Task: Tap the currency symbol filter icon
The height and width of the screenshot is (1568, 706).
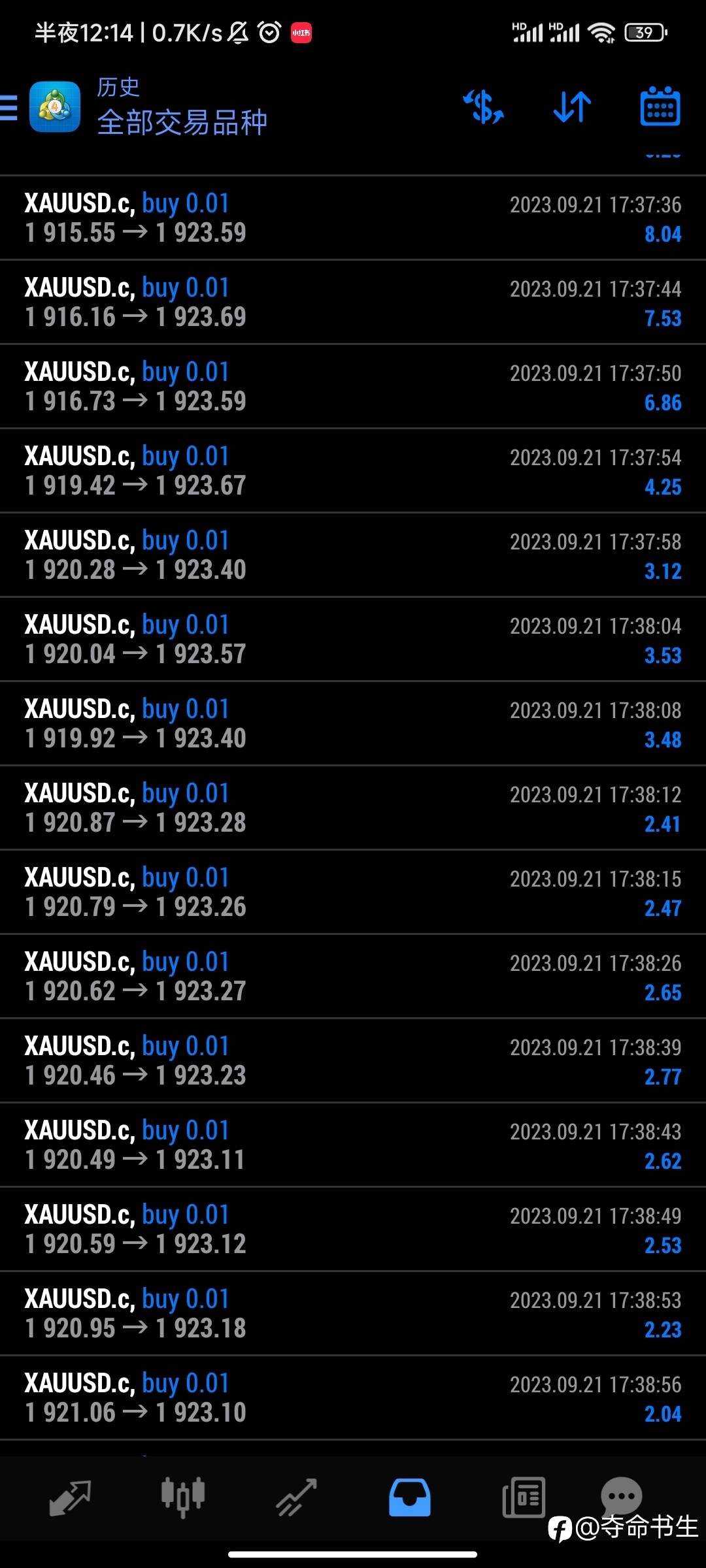Action: tap(484, 107)
